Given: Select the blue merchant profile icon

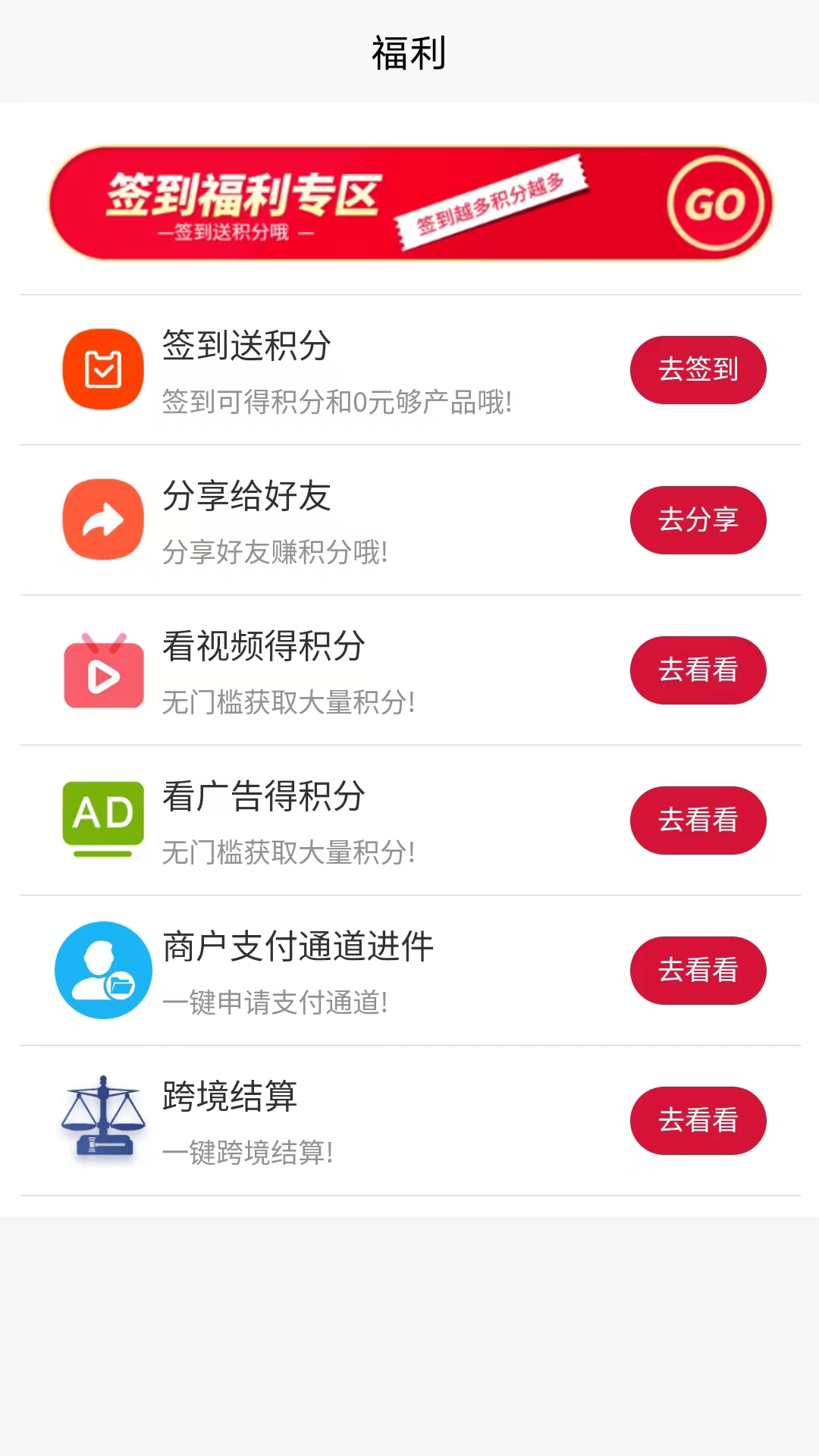Looking at the screenshot, I should click(x=103, y=971).
